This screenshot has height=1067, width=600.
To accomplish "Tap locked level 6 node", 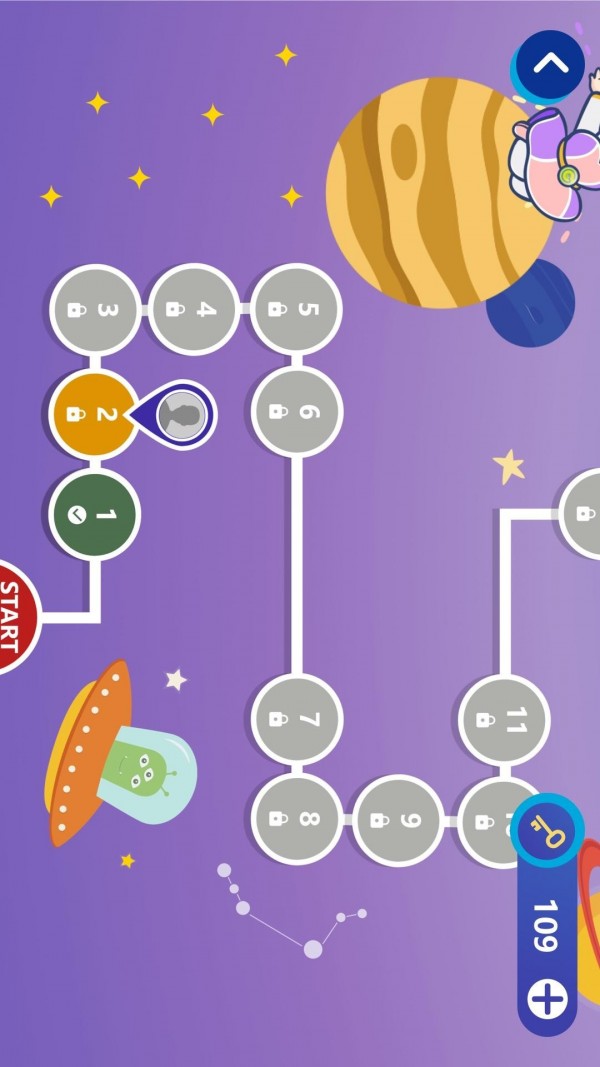I will tap(296, 411).
